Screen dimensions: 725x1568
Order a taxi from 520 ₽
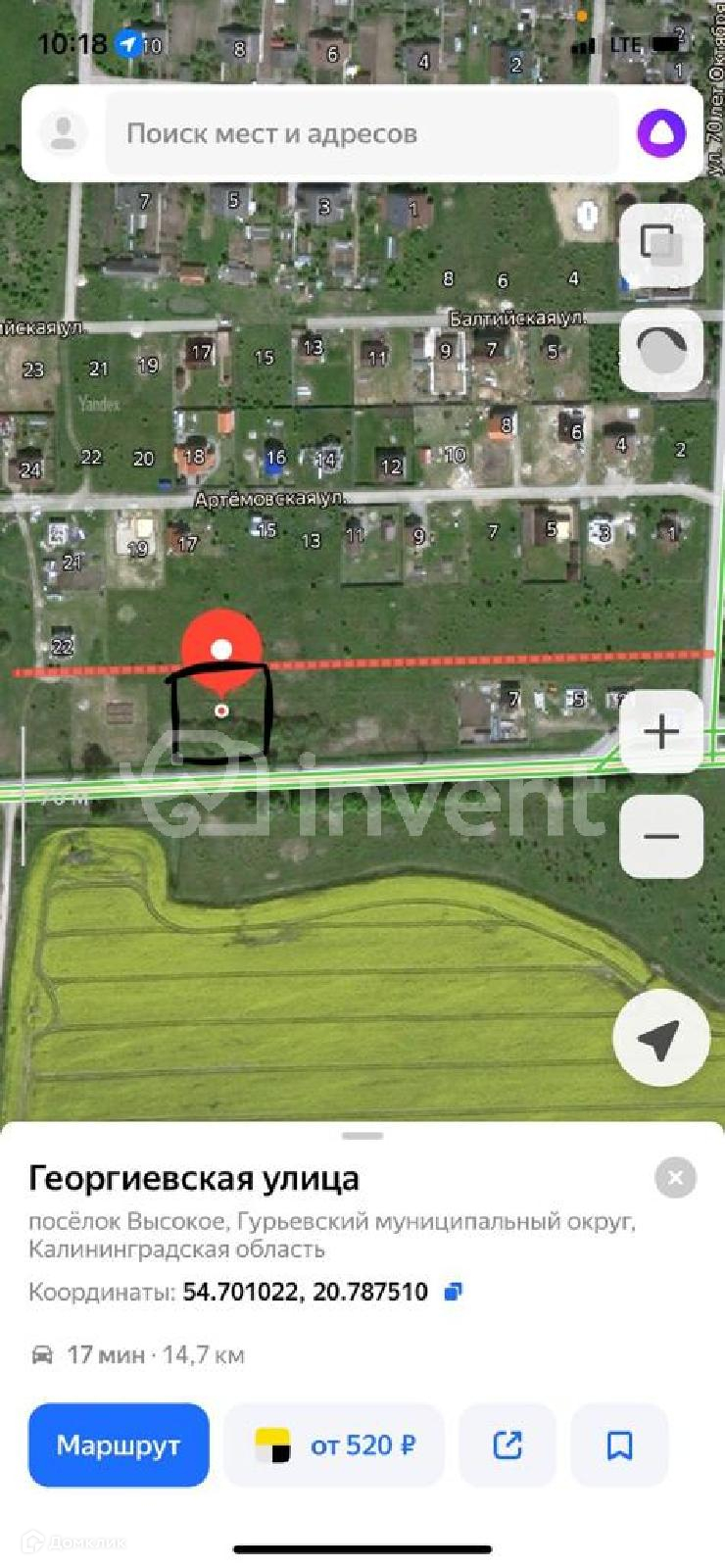(334, 1445)
